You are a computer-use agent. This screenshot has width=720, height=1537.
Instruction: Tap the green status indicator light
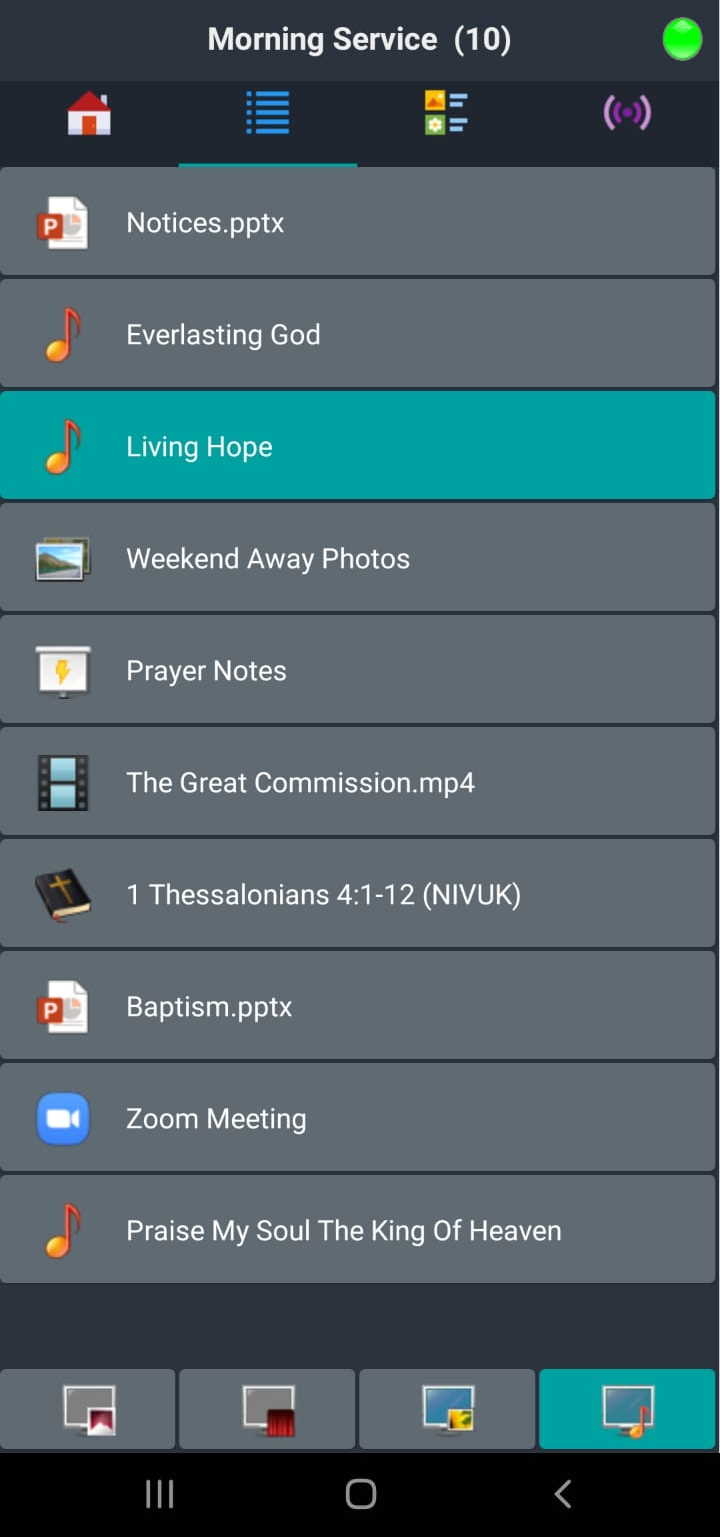click(682, 39)
